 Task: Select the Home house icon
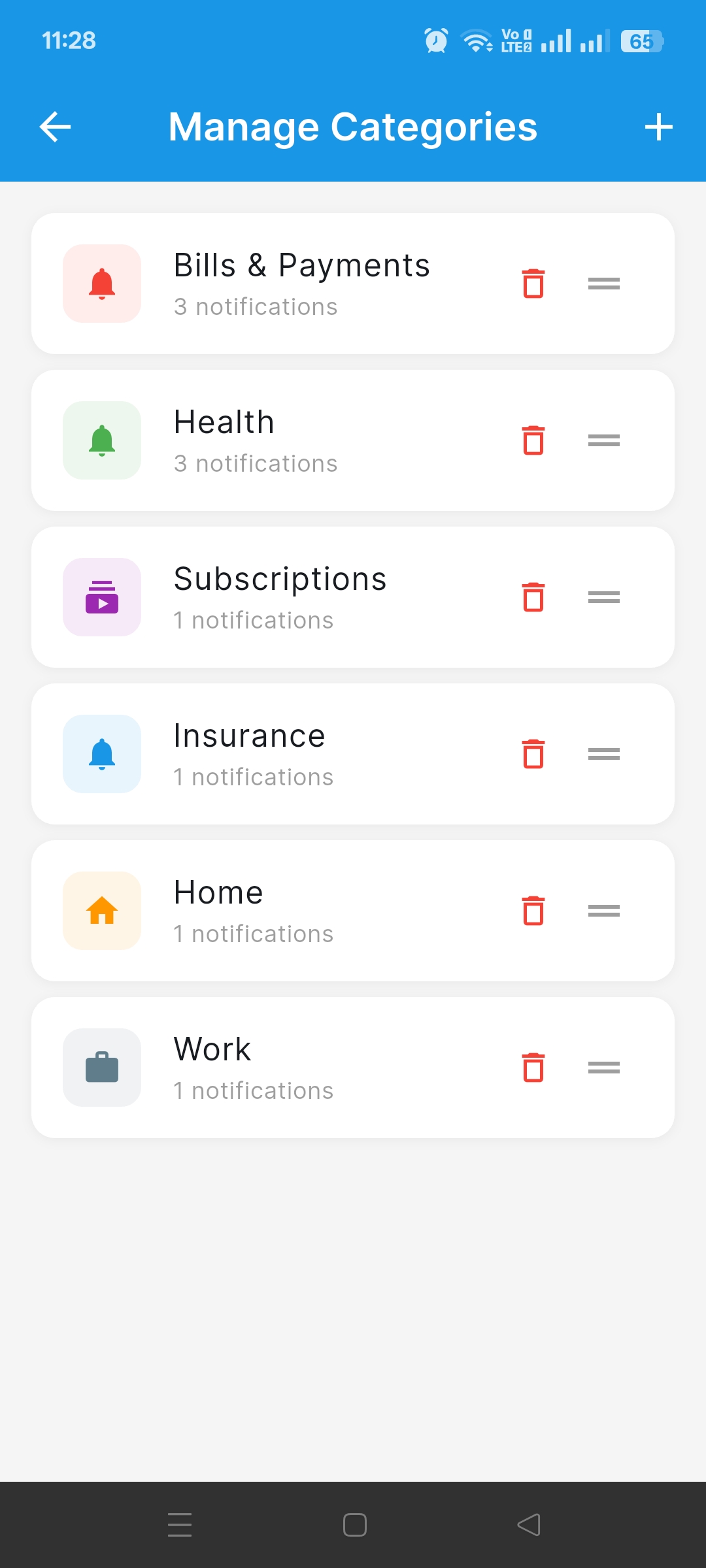coord(101,911)
